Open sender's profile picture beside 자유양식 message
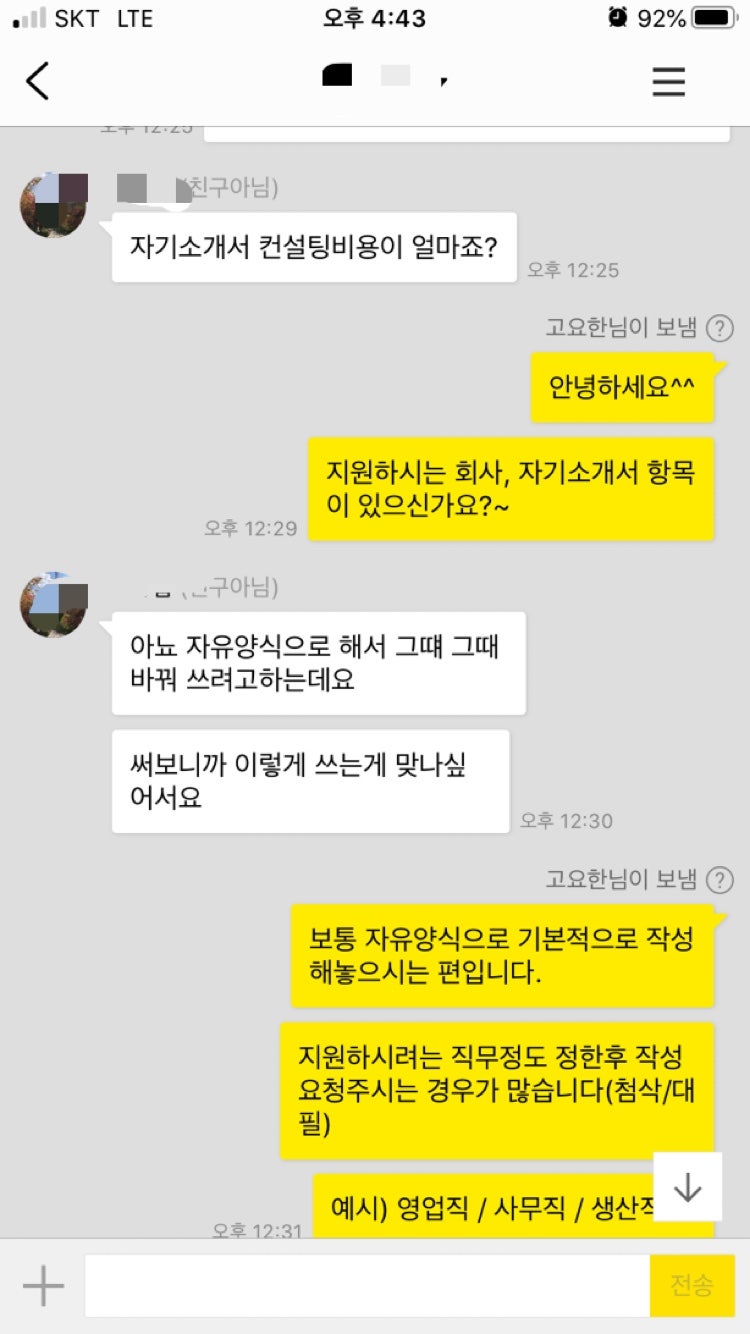 pyautogui.click(x=54, y=604)
